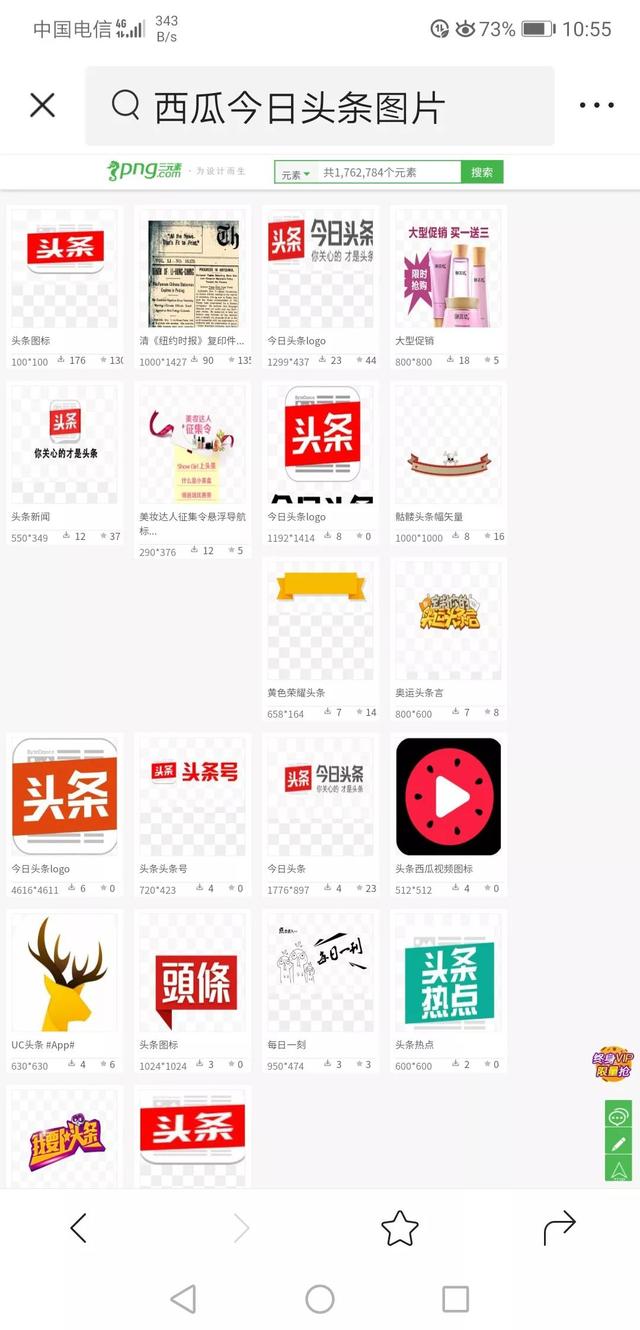Open the 黄色荣耀头条 ribbon tile
The image size is (640, 1330).
[321, 639]
